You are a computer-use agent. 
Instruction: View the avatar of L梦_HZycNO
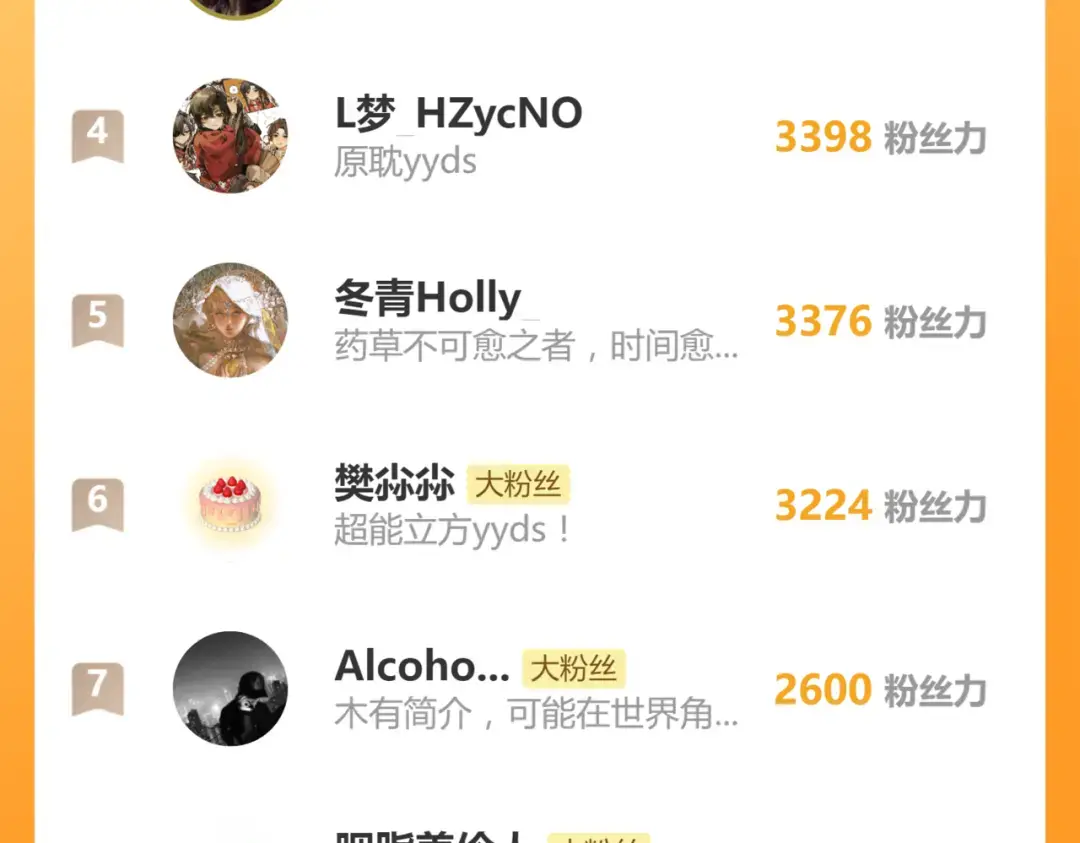[x=230, y=135]
